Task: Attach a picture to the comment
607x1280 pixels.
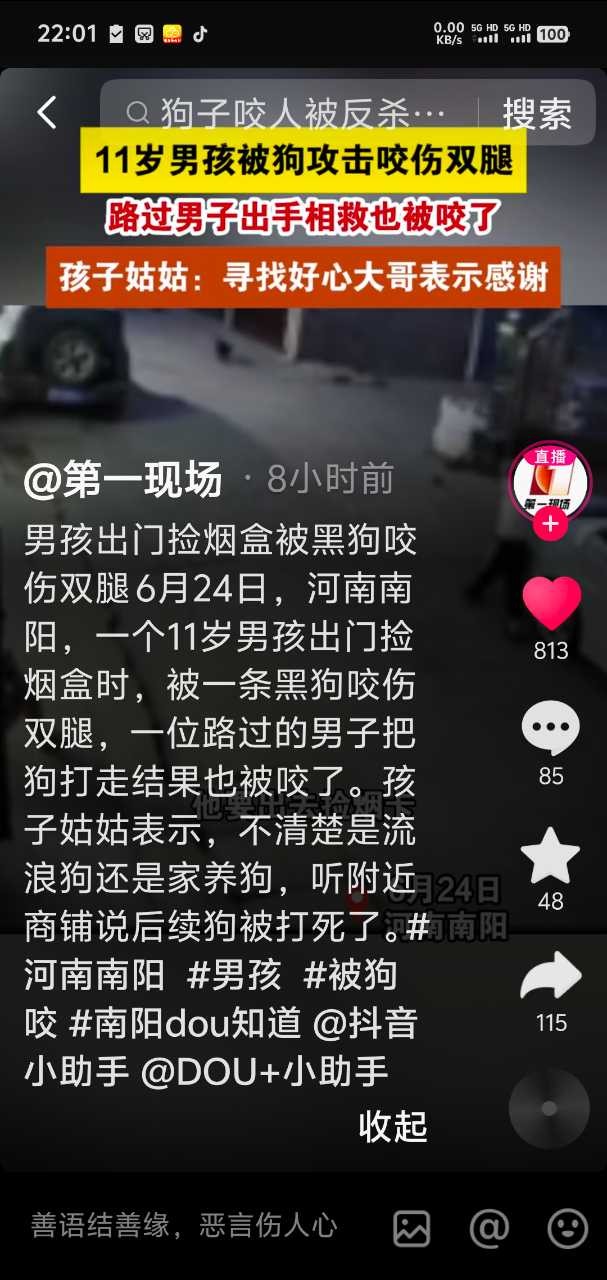Action: coord(412,1228)
